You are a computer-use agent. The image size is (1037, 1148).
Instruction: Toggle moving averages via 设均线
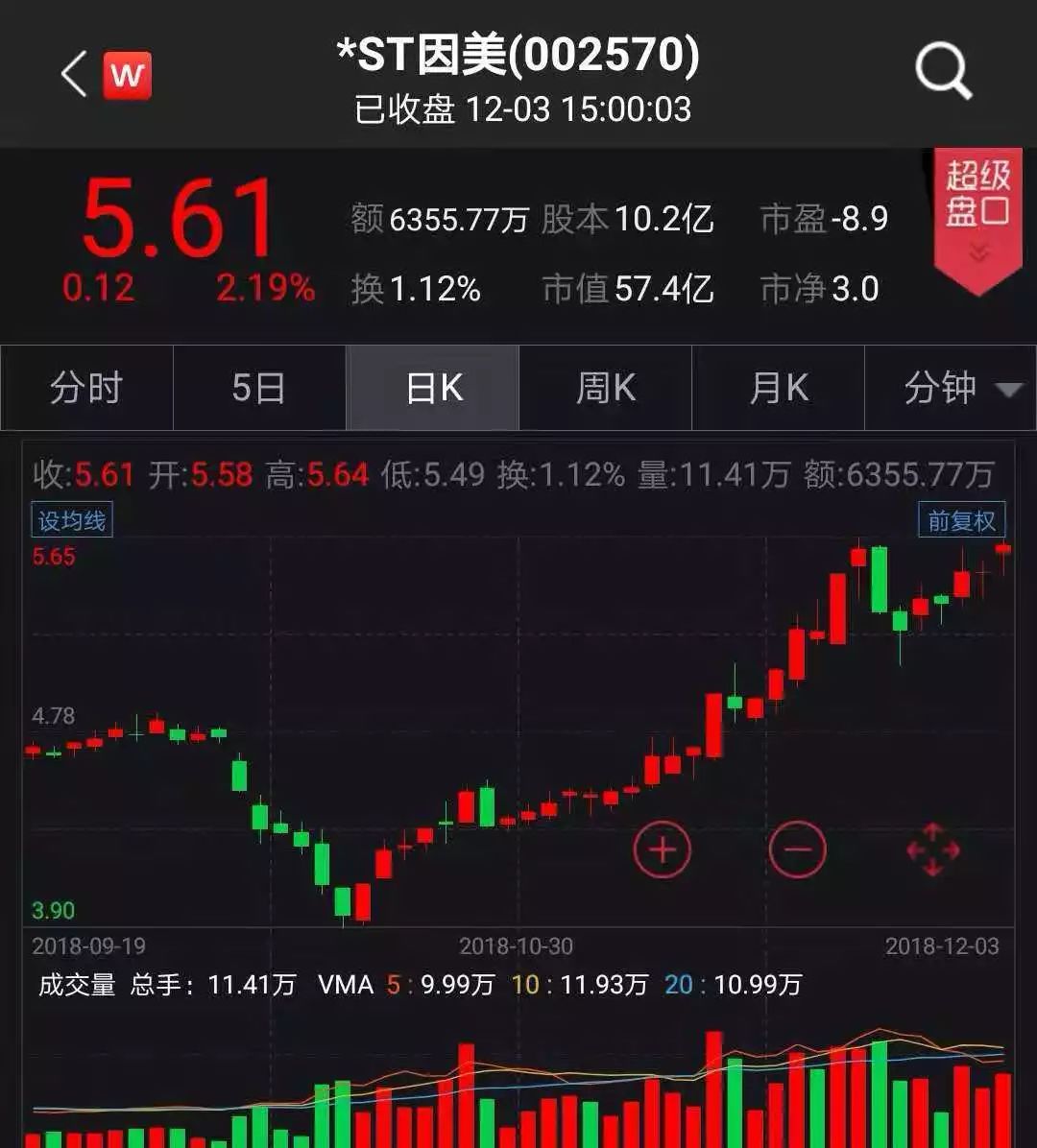pos(69,519)
